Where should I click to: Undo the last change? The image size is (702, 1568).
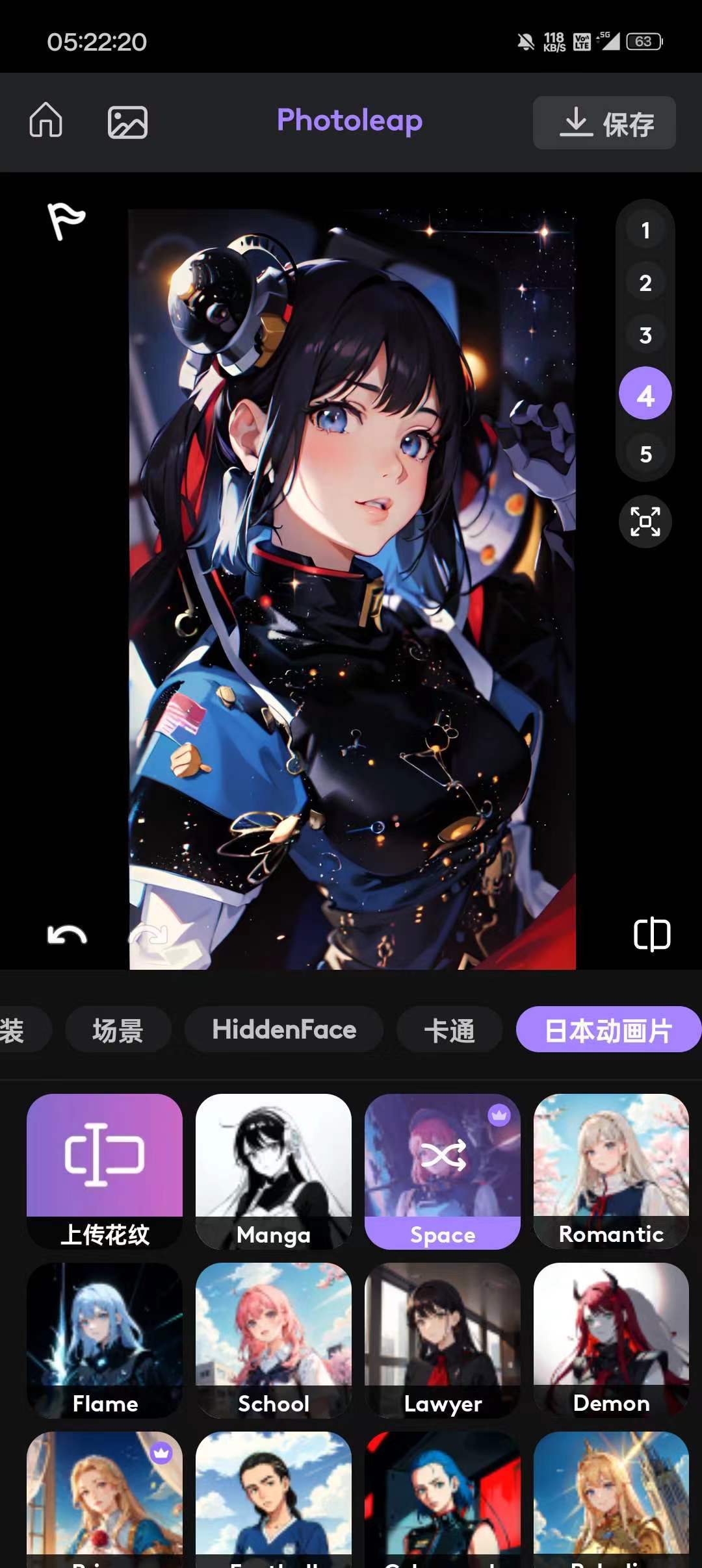pyautogui.click(x=67, y=935)
